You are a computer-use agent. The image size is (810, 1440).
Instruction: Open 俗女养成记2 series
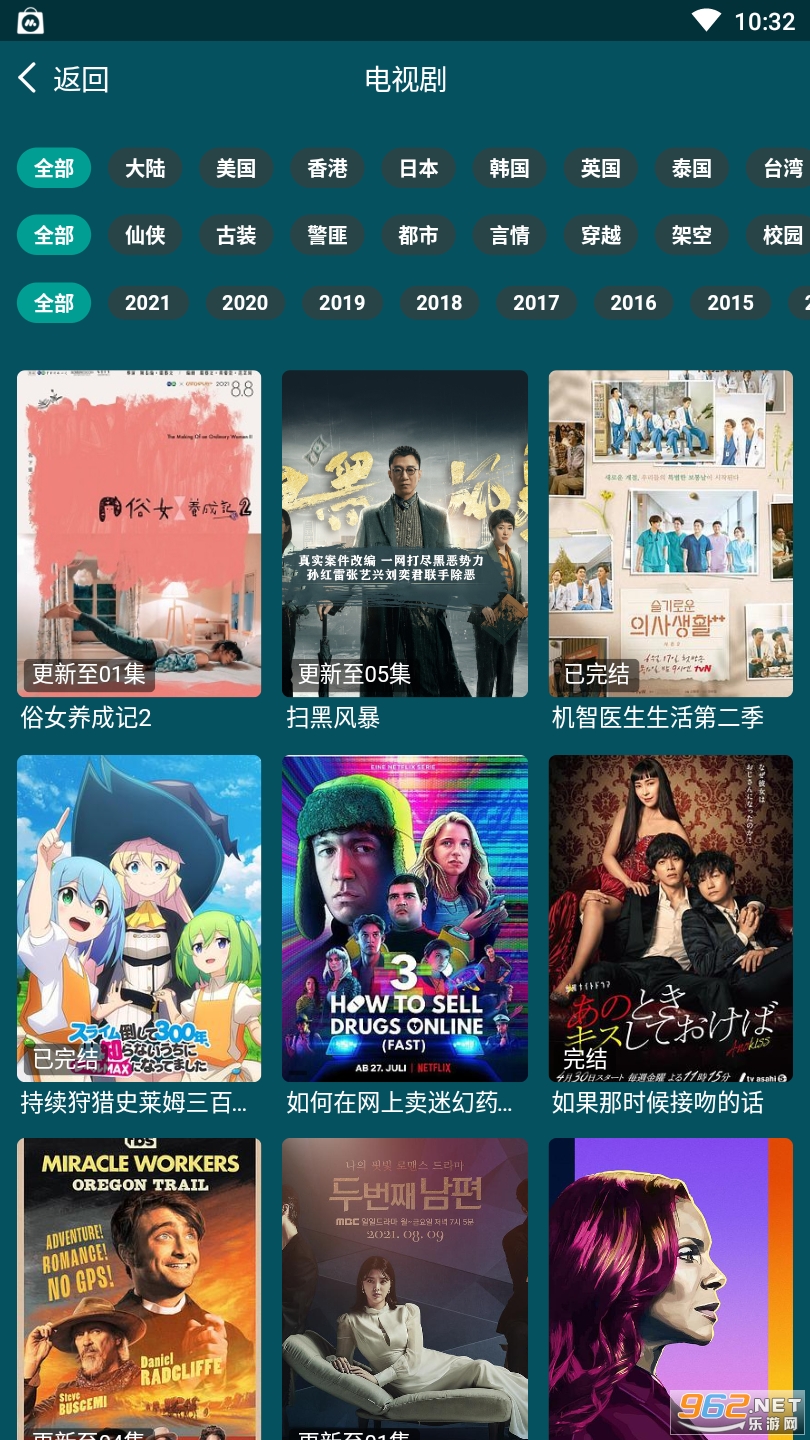point(139,534)
